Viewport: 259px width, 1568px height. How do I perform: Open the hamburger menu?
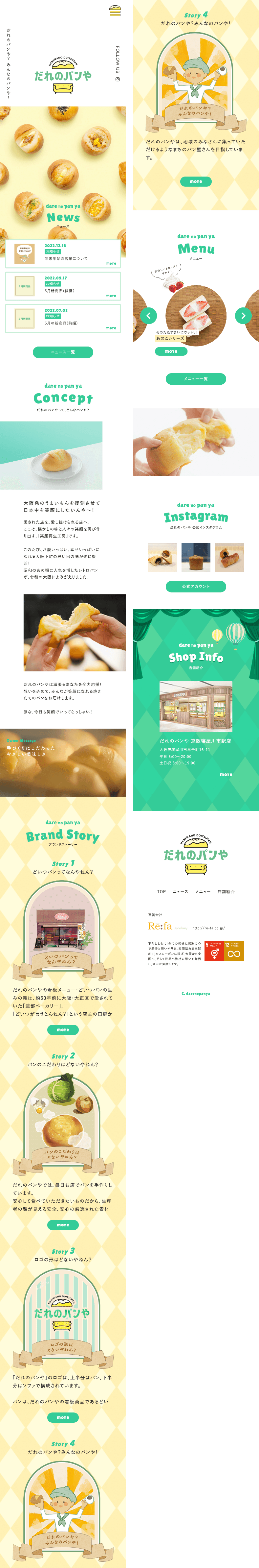point(114,10)
